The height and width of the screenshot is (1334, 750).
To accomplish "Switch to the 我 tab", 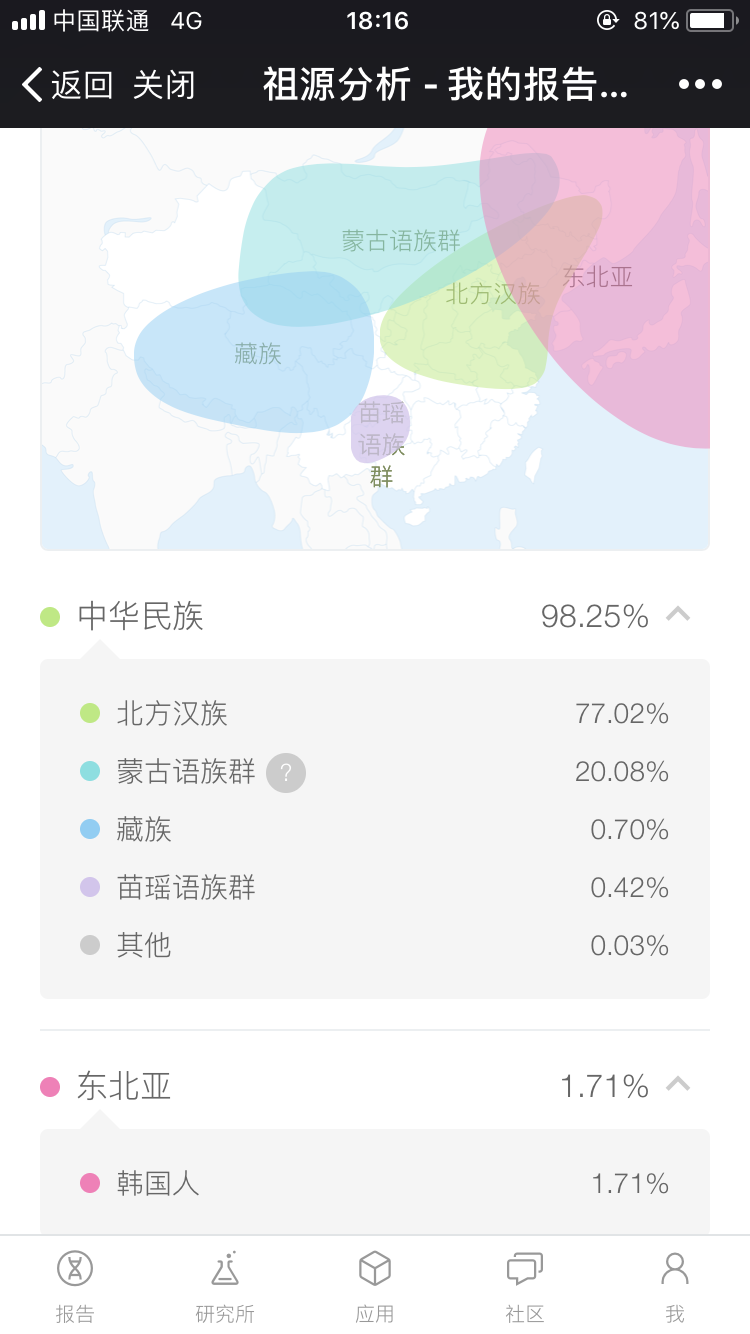I will 675,1285.
